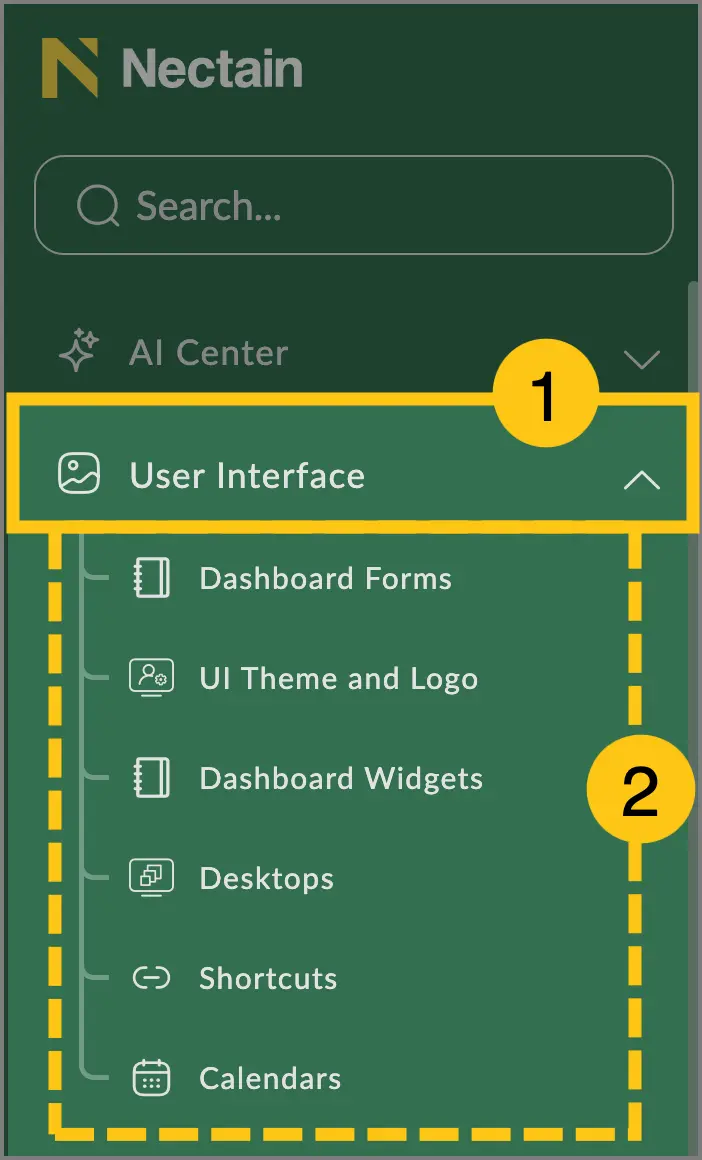Collapse the User Interface section
Image resolution: width=702 pixels, height=1160 pixels.
354,475
